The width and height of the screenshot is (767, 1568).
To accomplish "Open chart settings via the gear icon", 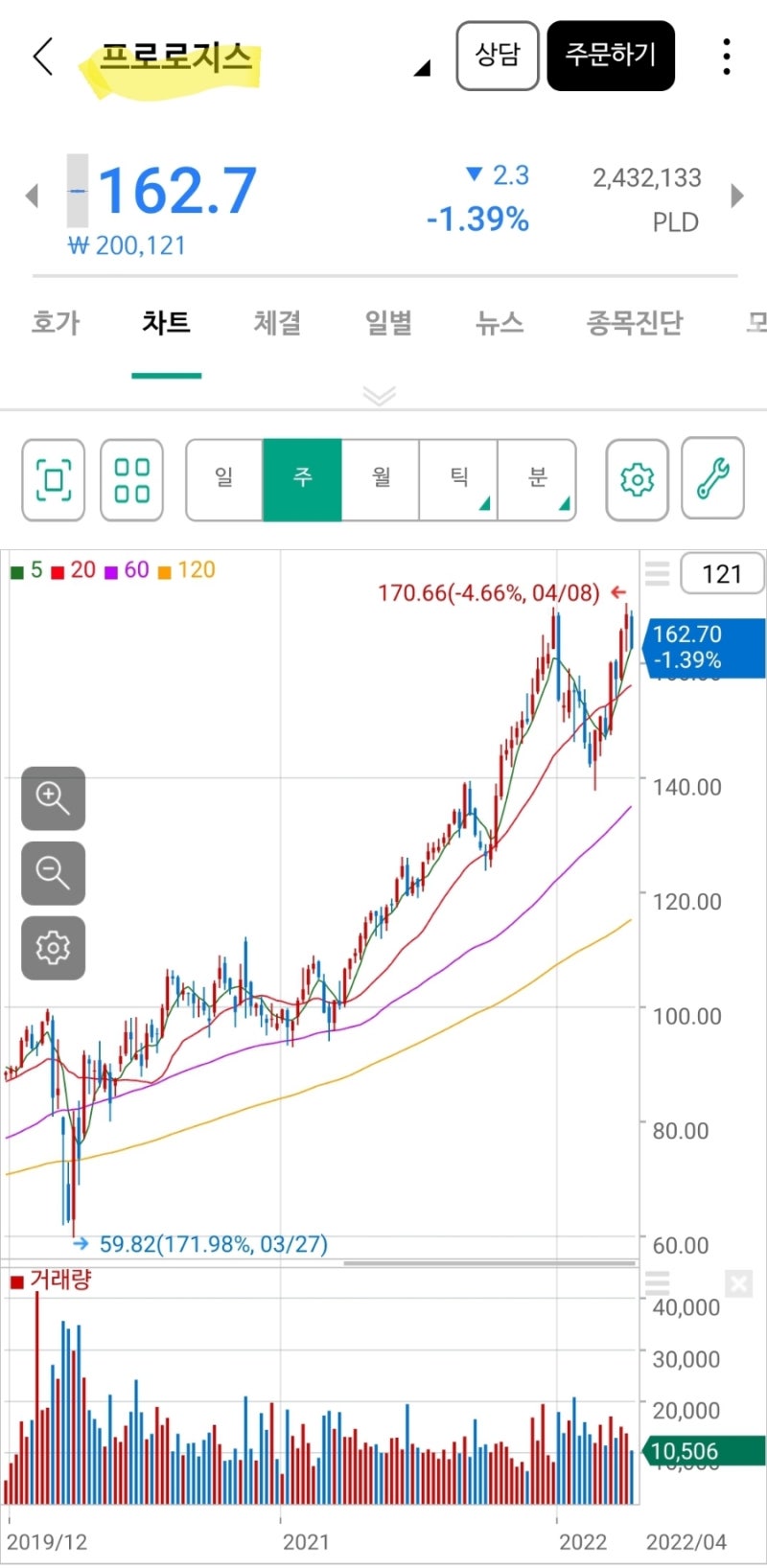I will [x=636, y=479].
